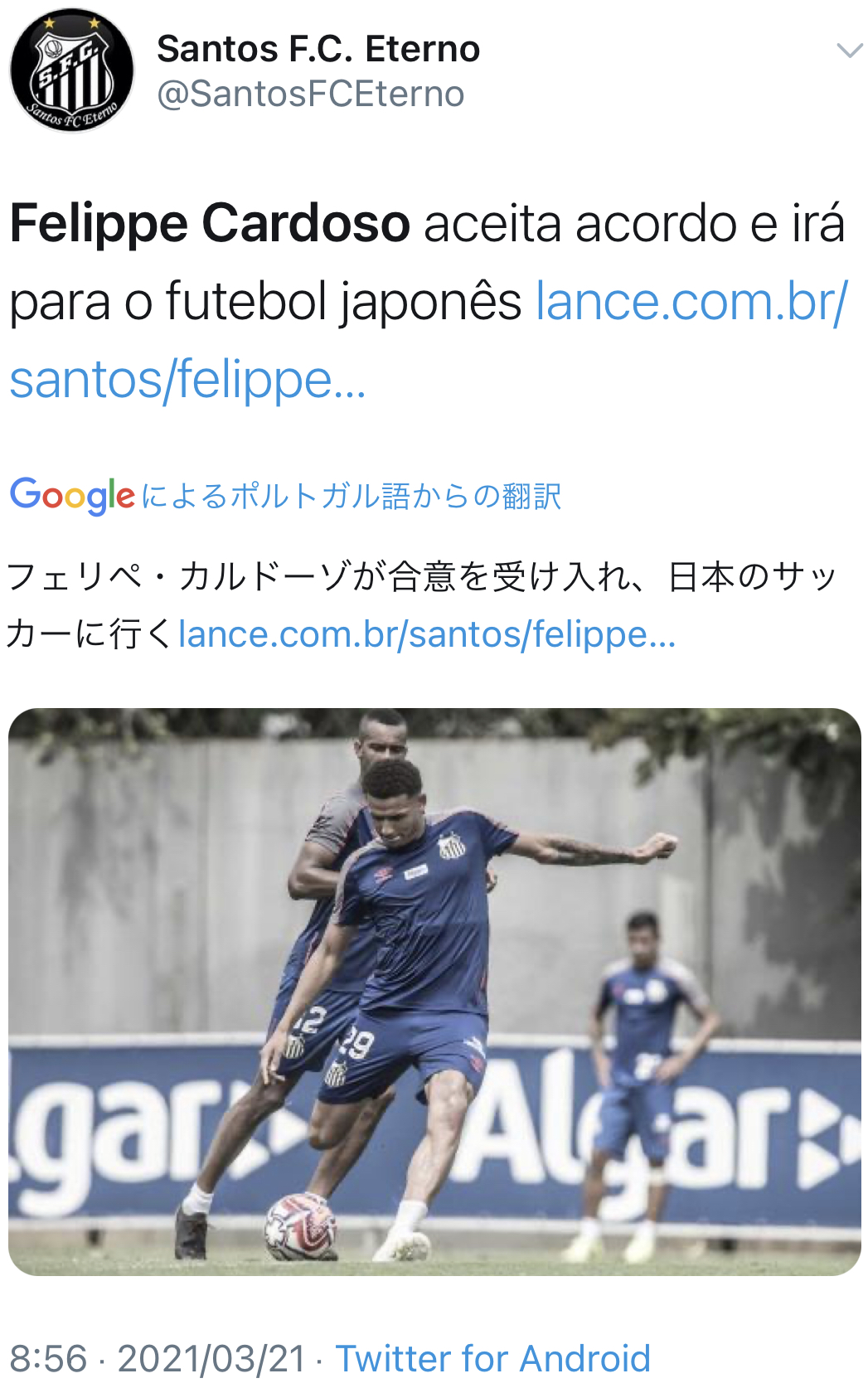Open the lance.com.br link in translated text
The height and width of the screenshot is (1388, 868).
click(426, 634)
